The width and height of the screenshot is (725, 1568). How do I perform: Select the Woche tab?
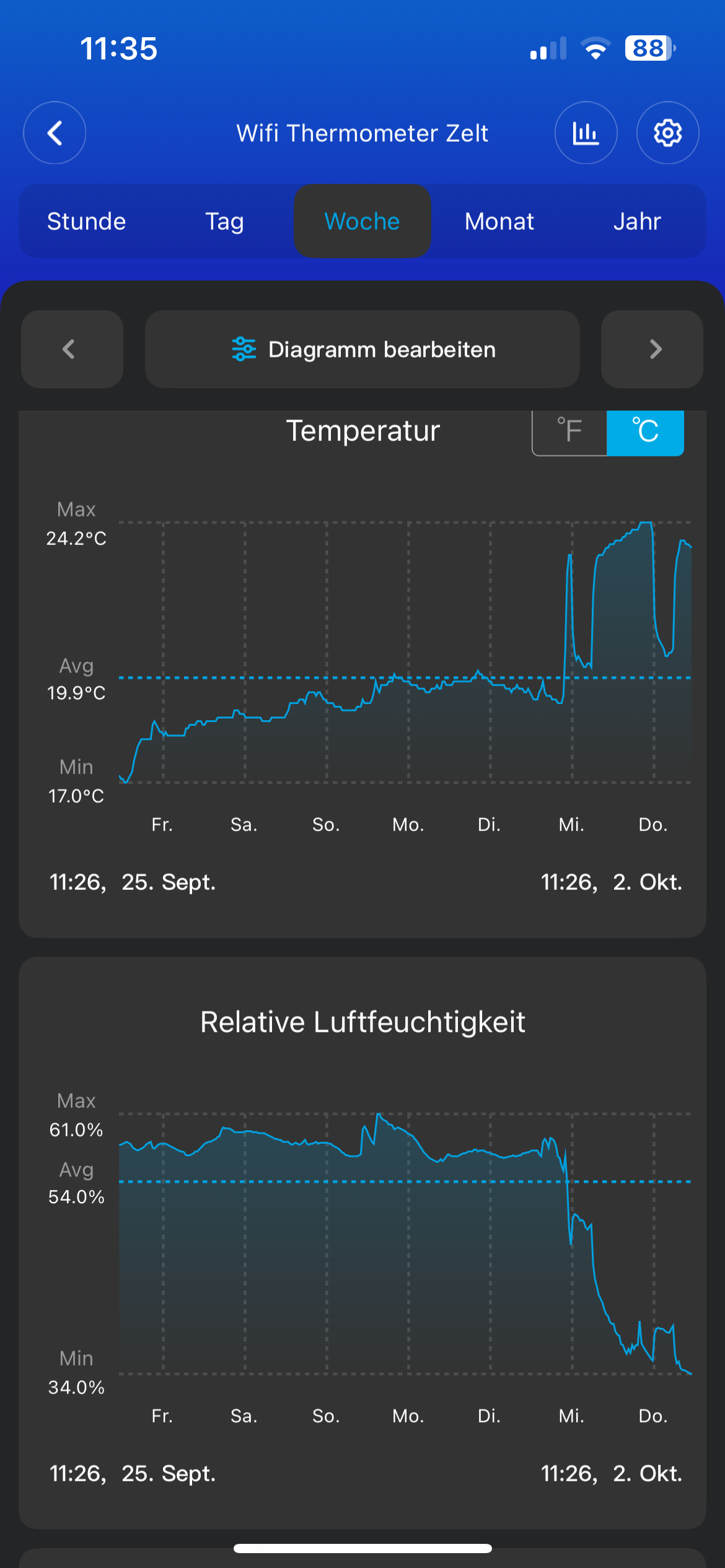(x=362, y=221)
